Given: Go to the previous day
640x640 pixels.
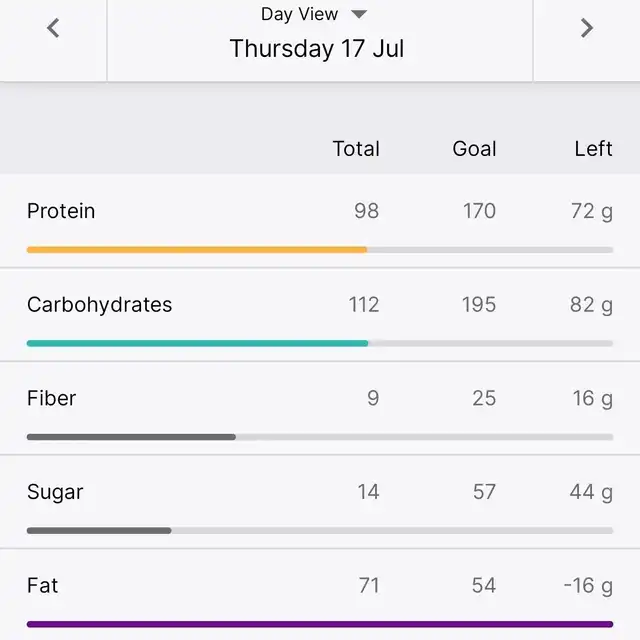Looking at the screenshot, I should click(53, 29).
